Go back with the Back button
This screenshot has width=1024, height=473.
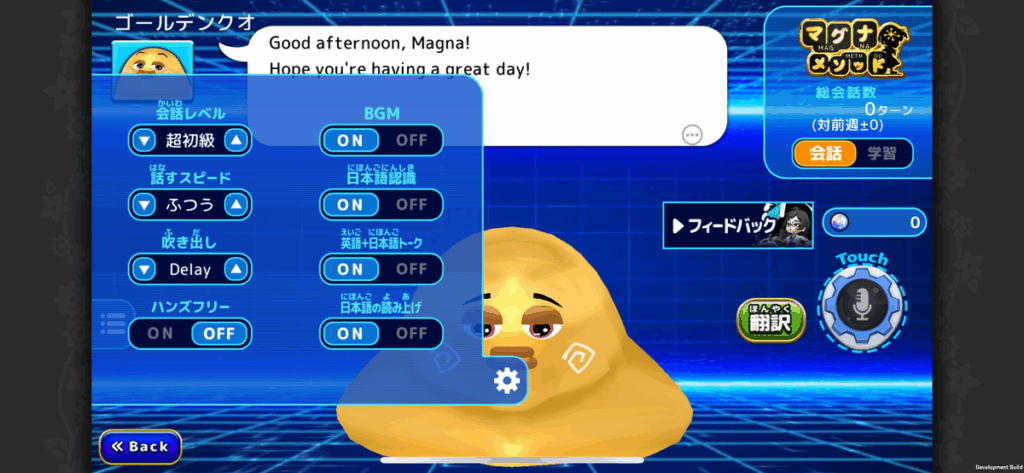140,447
